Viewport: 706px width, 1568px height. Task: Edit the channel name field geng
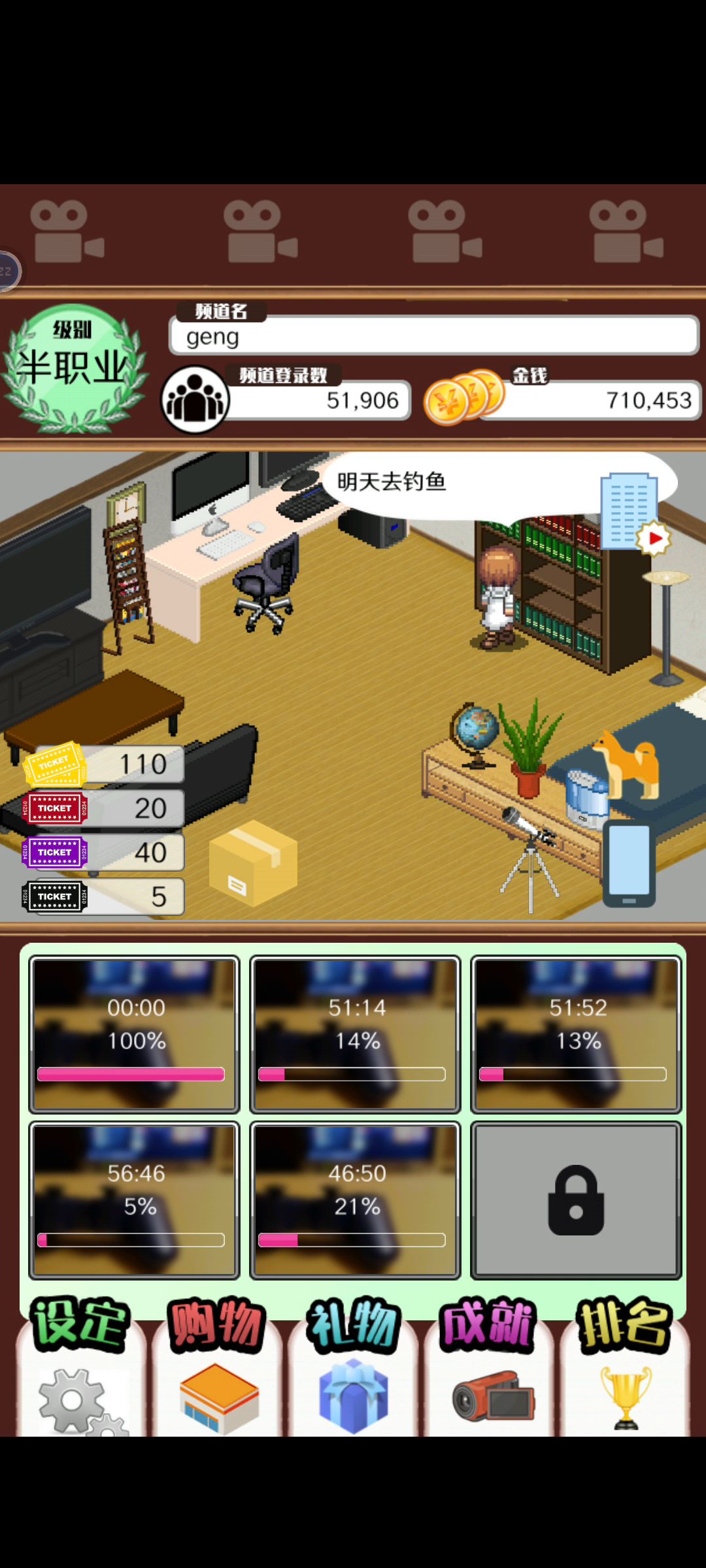pyautogui.click(x=434, y=336)
